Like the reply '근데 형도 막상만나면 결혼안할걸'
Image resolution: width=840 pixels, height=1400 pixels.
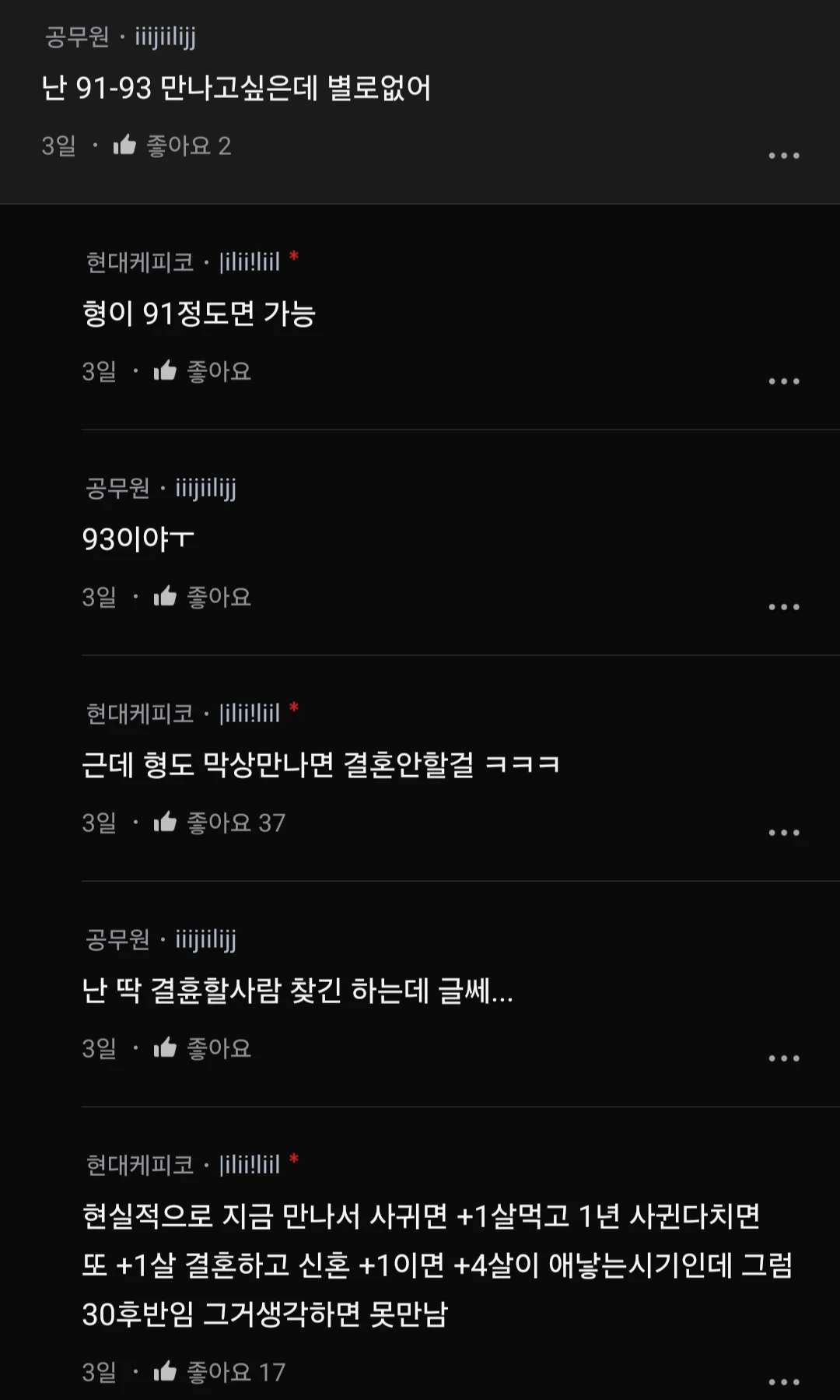point(165,823)
